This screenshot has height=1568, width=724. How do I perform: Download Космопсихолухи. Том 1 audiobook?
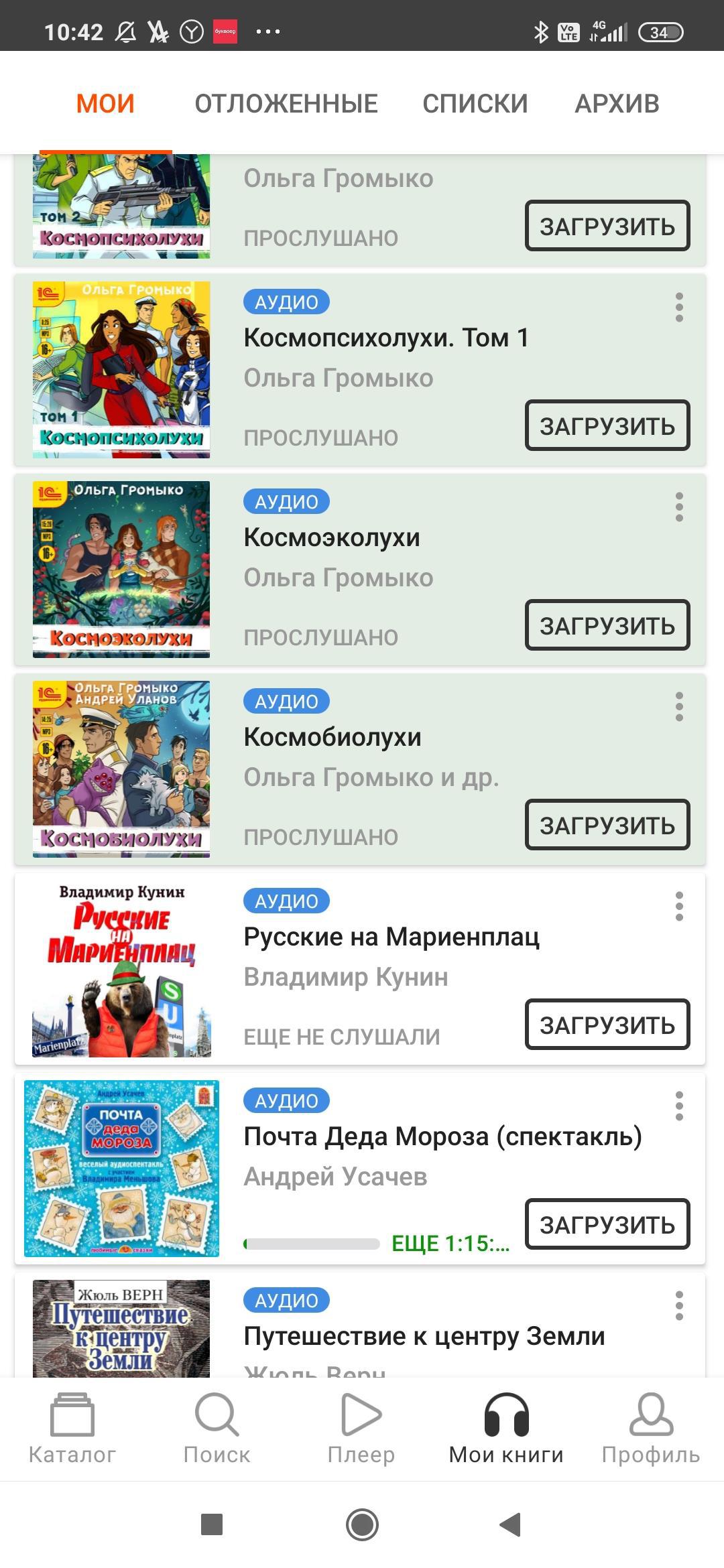[x=607, y=426]
